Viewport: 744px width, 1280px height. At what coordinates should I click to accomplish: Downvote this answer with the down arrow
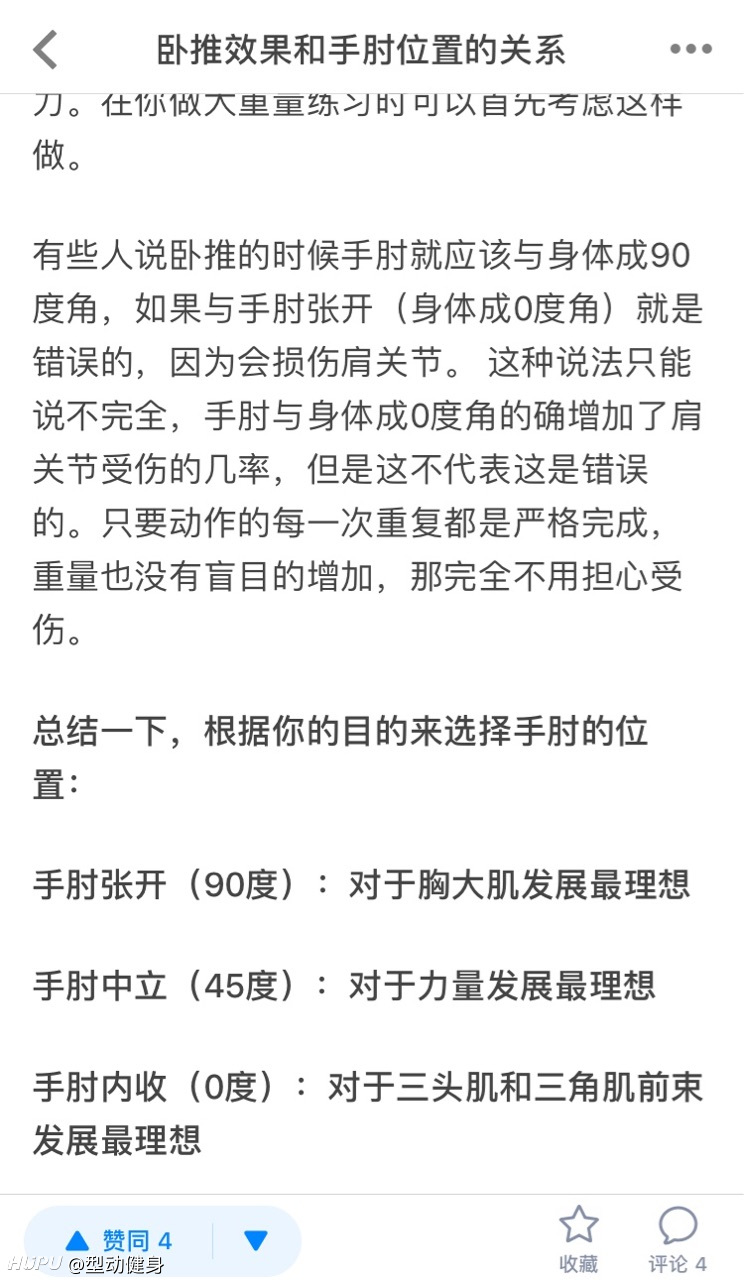pyautogui.click(x=256, y=1241)
